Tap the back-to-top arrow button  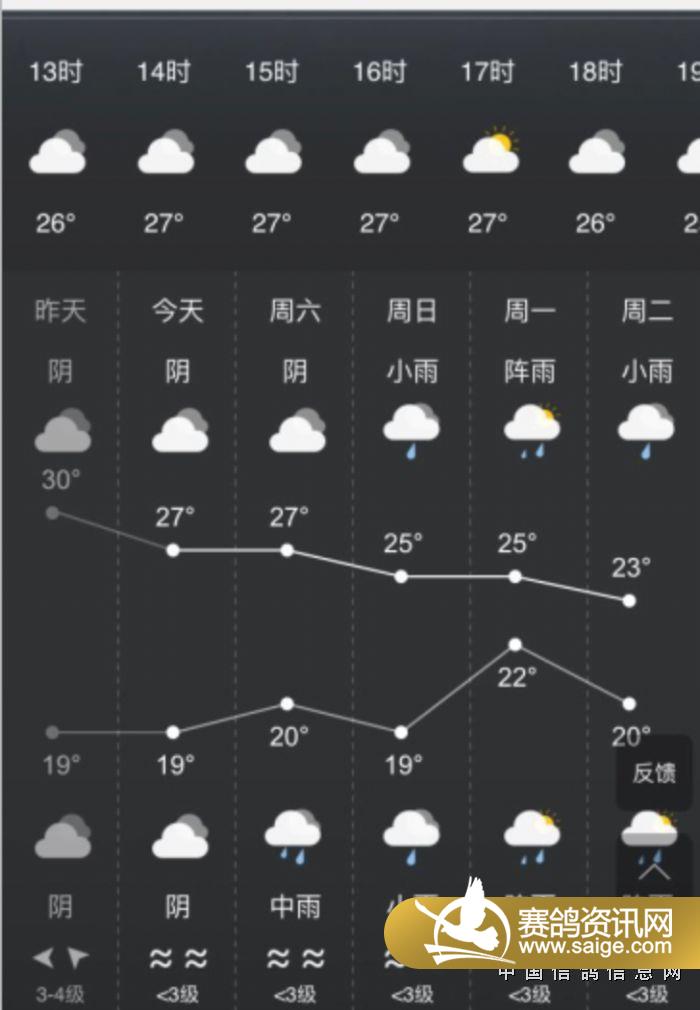[x=654, y=868]
